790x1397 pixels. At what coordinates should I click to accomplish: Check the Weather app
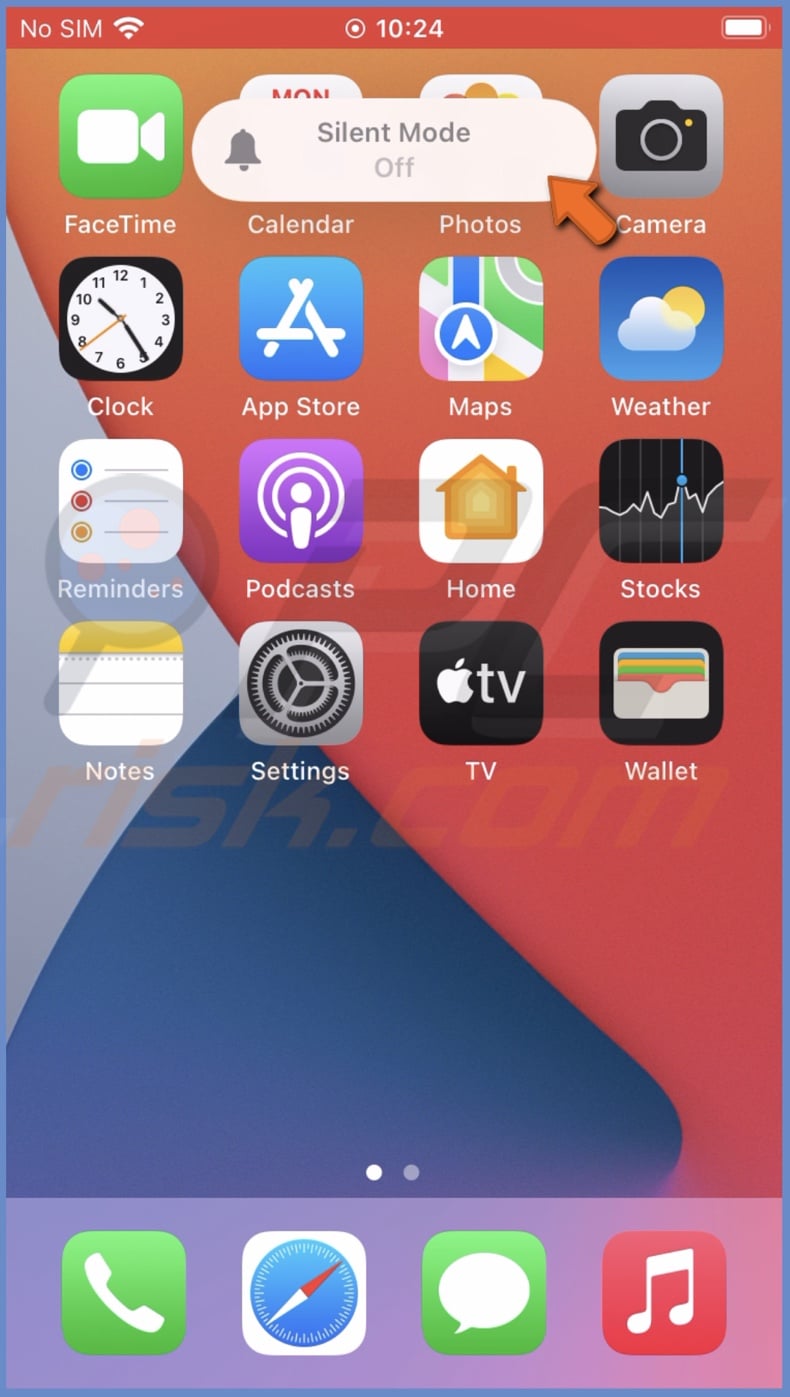pos(660,318)
